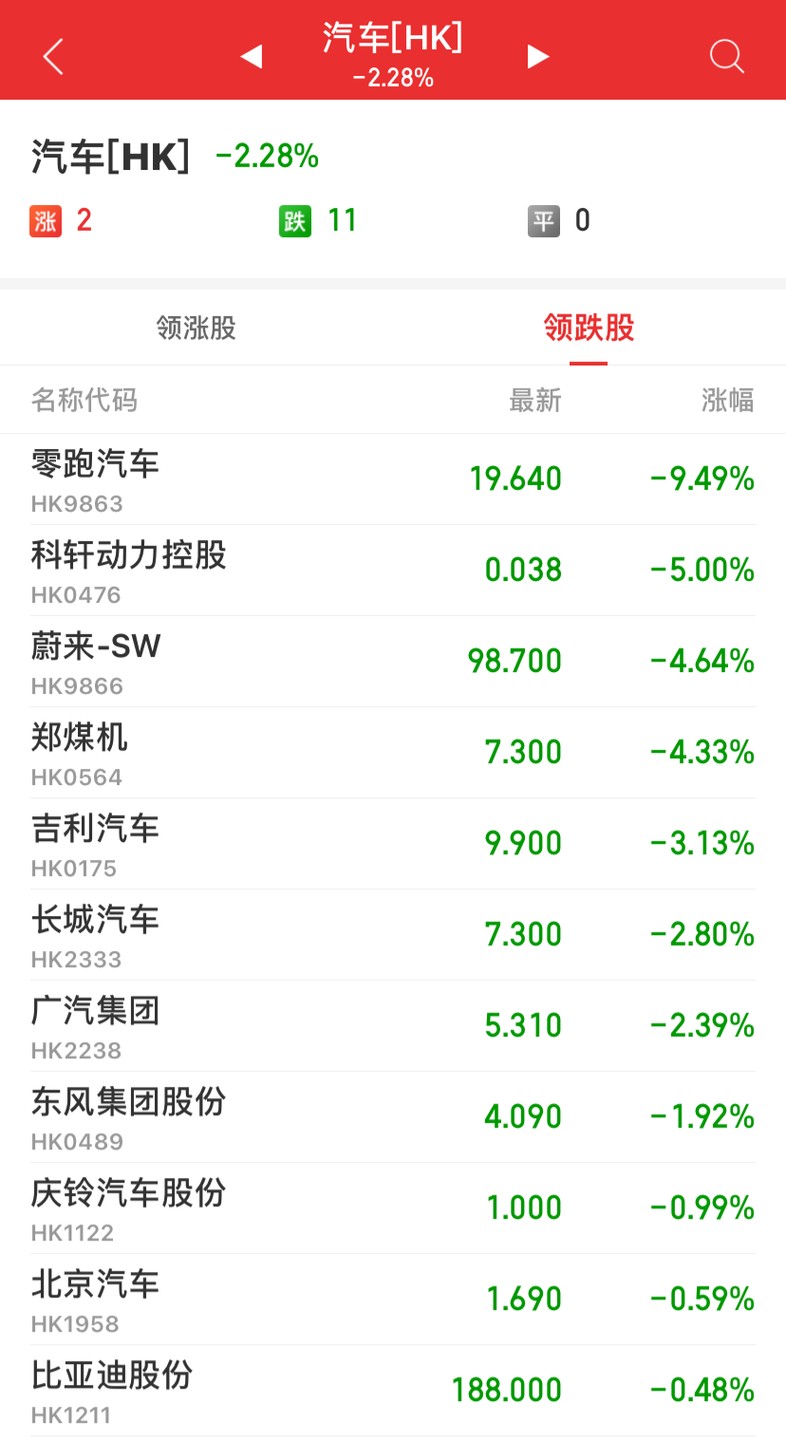Image resolution: width=786 pixels, height=1440 pixels.
Task: View 东风集团股份 HK0489 quote
Action: 393,1116
